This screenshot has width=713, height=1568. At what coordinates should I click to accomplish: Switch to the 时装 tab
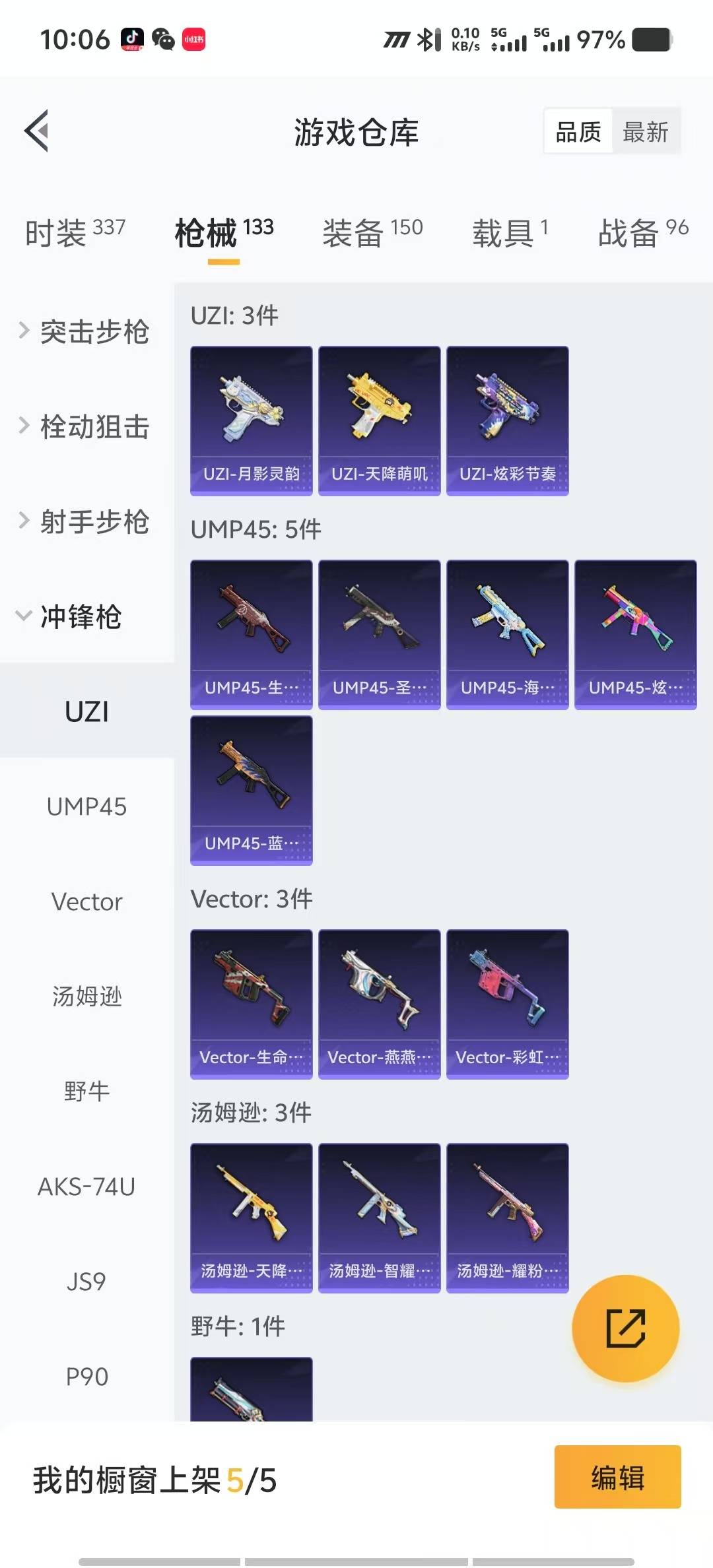pyautogui.click(x=75, y=232)
